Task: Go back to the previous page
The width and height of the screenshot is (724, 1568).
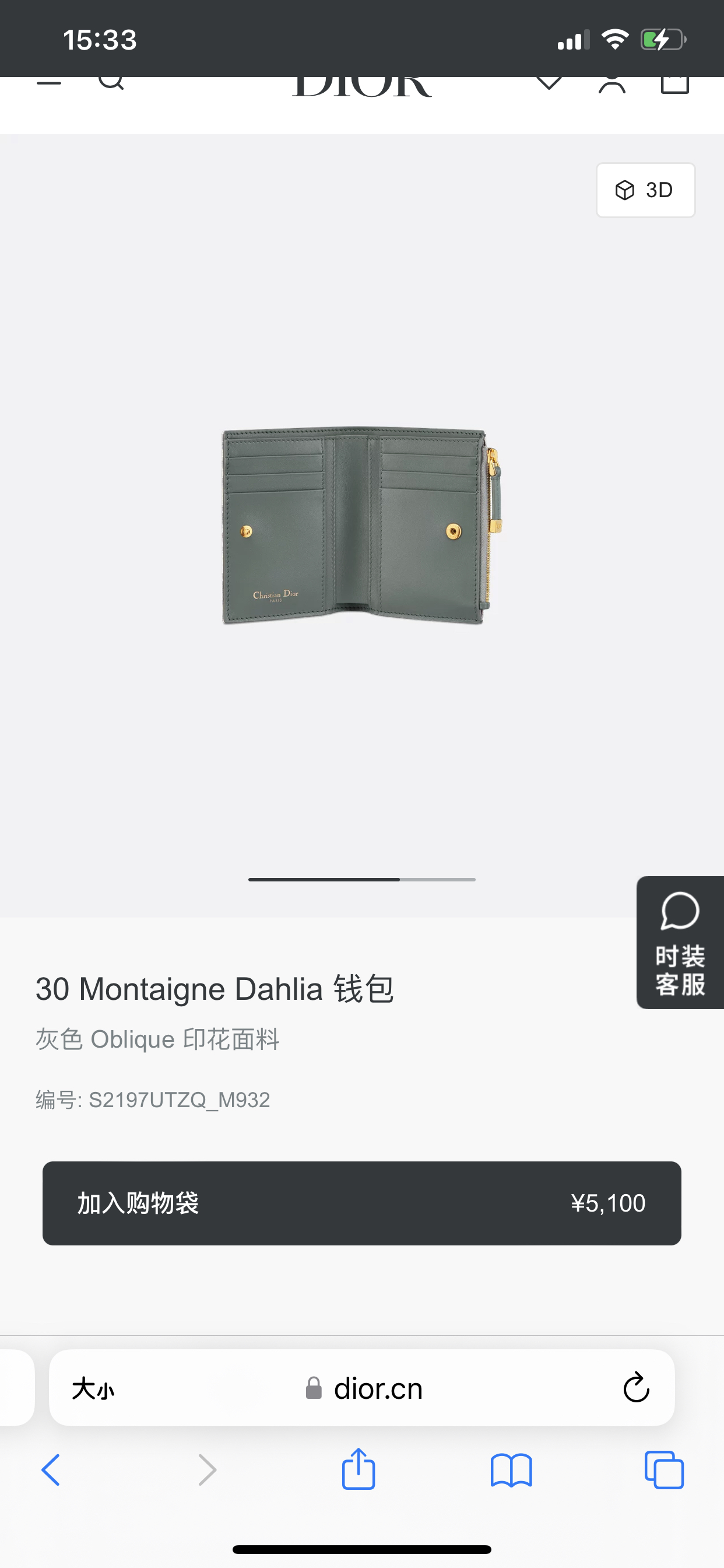Action: [x=51, y=1470]
